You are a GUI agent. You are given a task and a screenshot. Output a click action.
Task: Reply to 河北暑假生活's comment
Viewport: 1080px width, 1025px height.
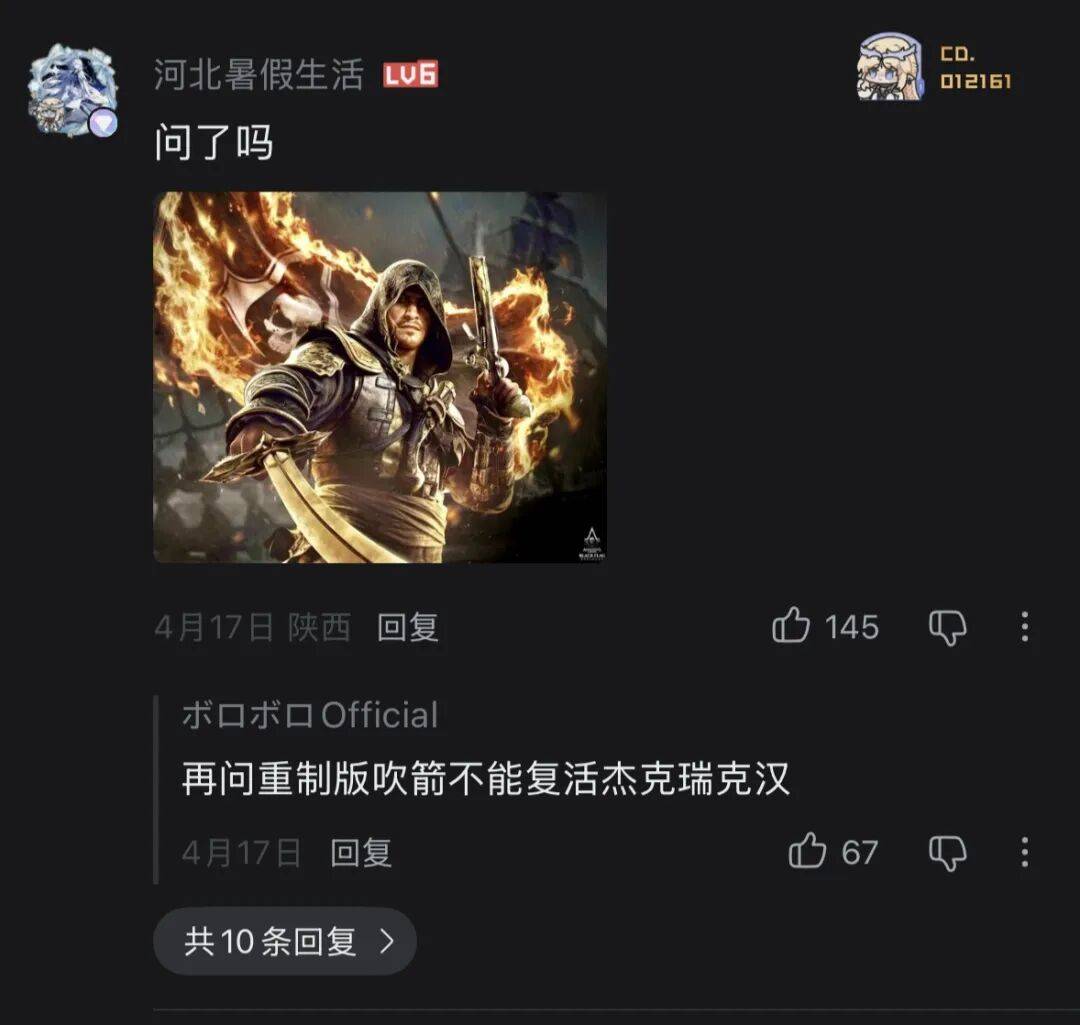407,628
